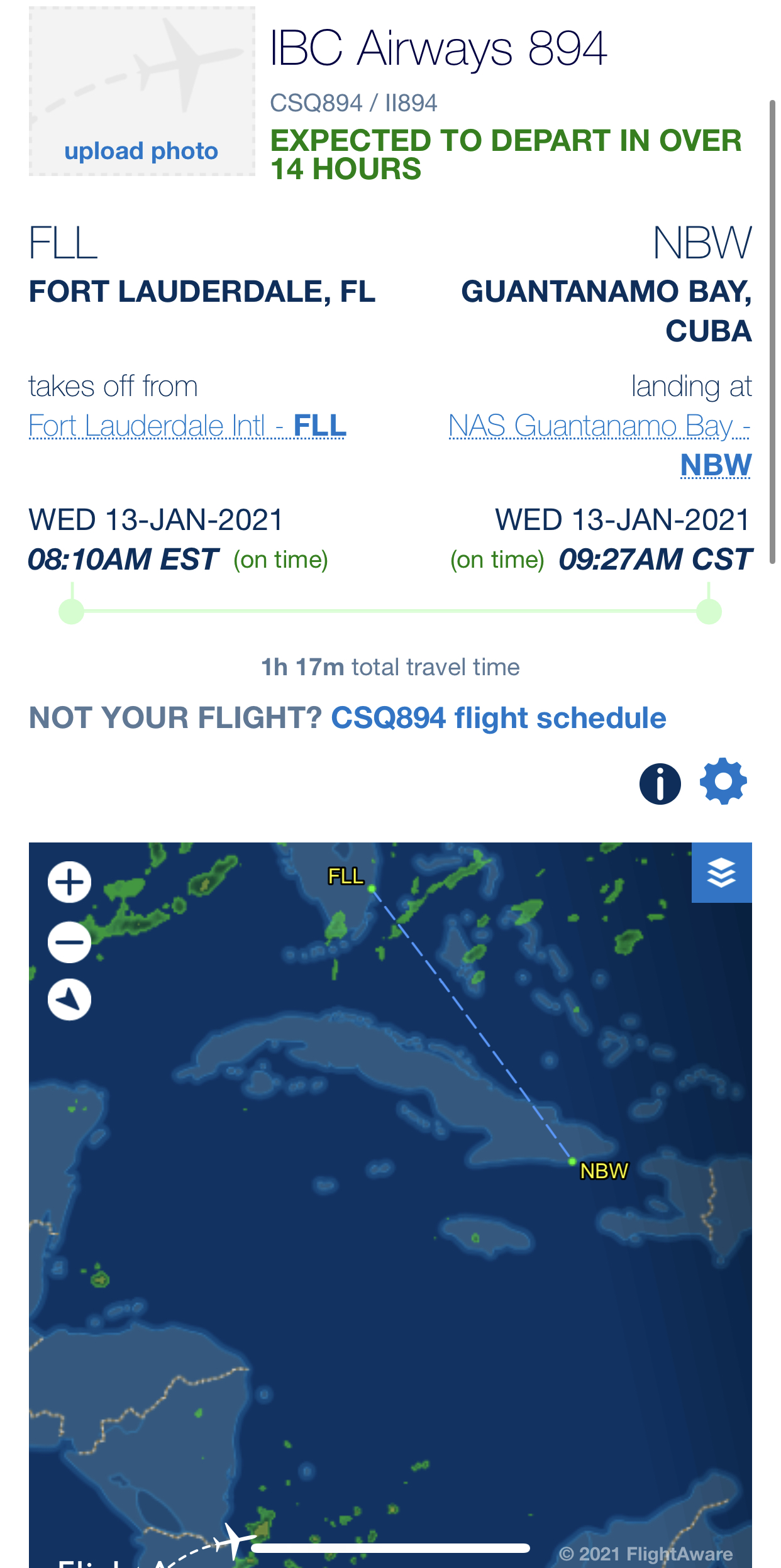This screenshot has height=1568, width=781.
Task: Zoom in on the map
Action: [x=70, y=882]
